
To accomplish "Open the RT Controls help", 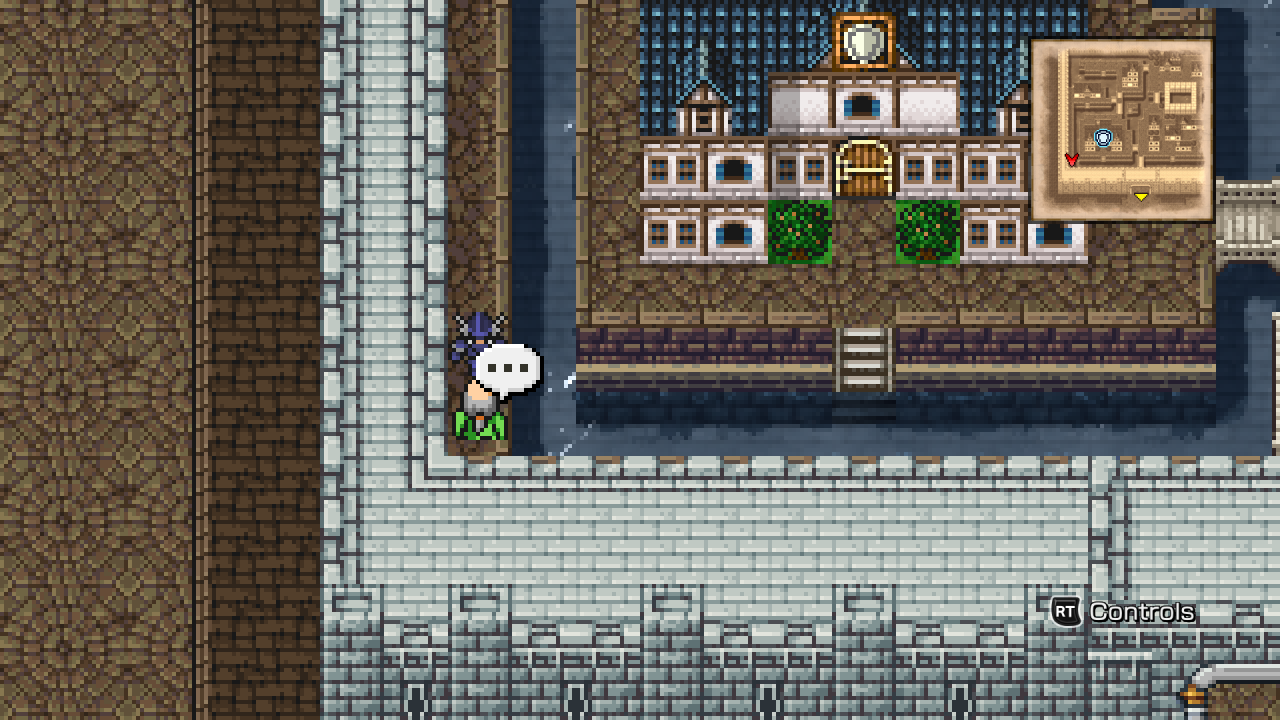I will pos(1123,611).
